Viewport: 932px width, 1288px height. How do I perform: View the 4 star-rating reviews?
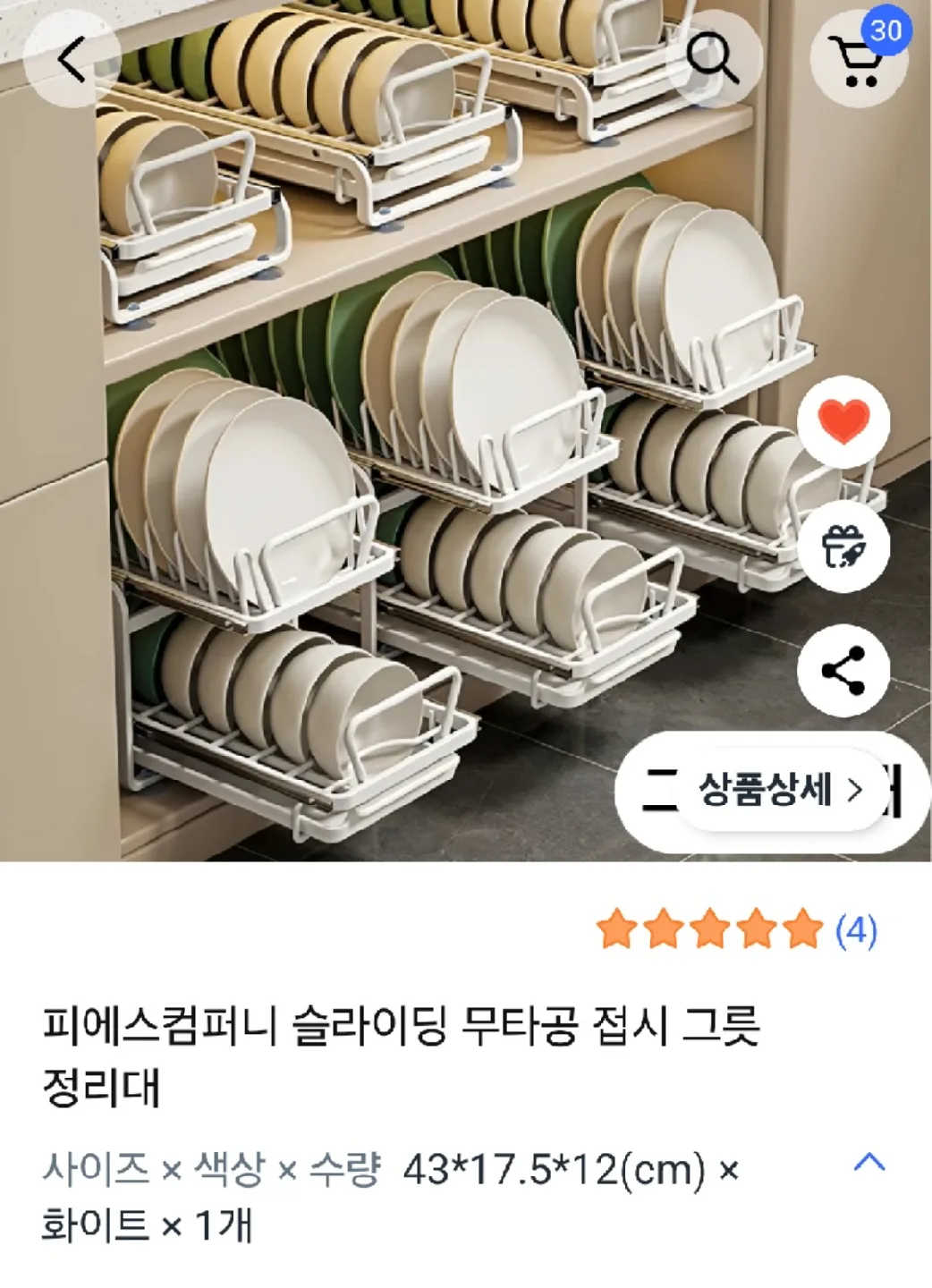[x=735, y=930]
